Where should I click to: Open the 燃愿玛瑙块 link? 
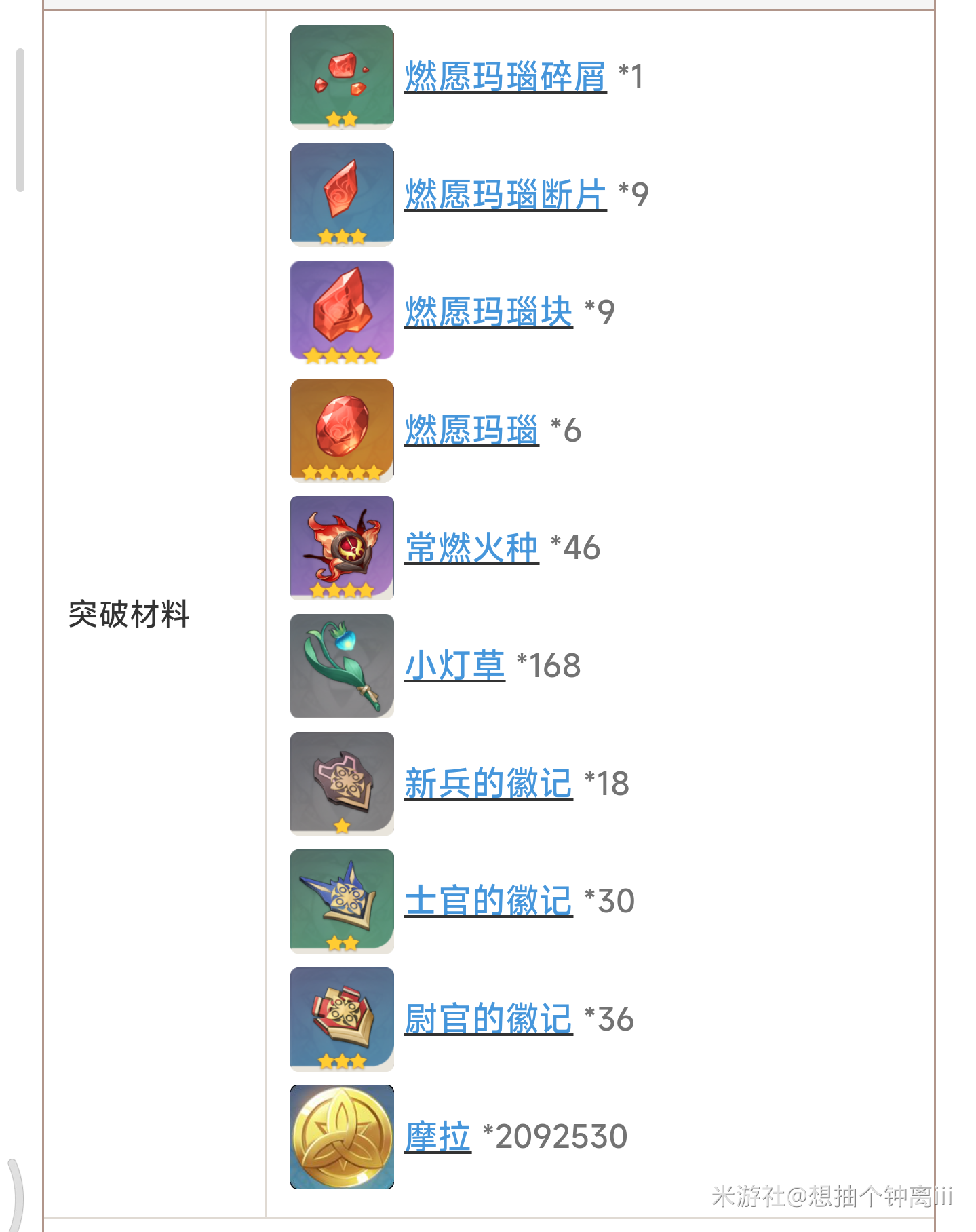(x=488, y=312)
